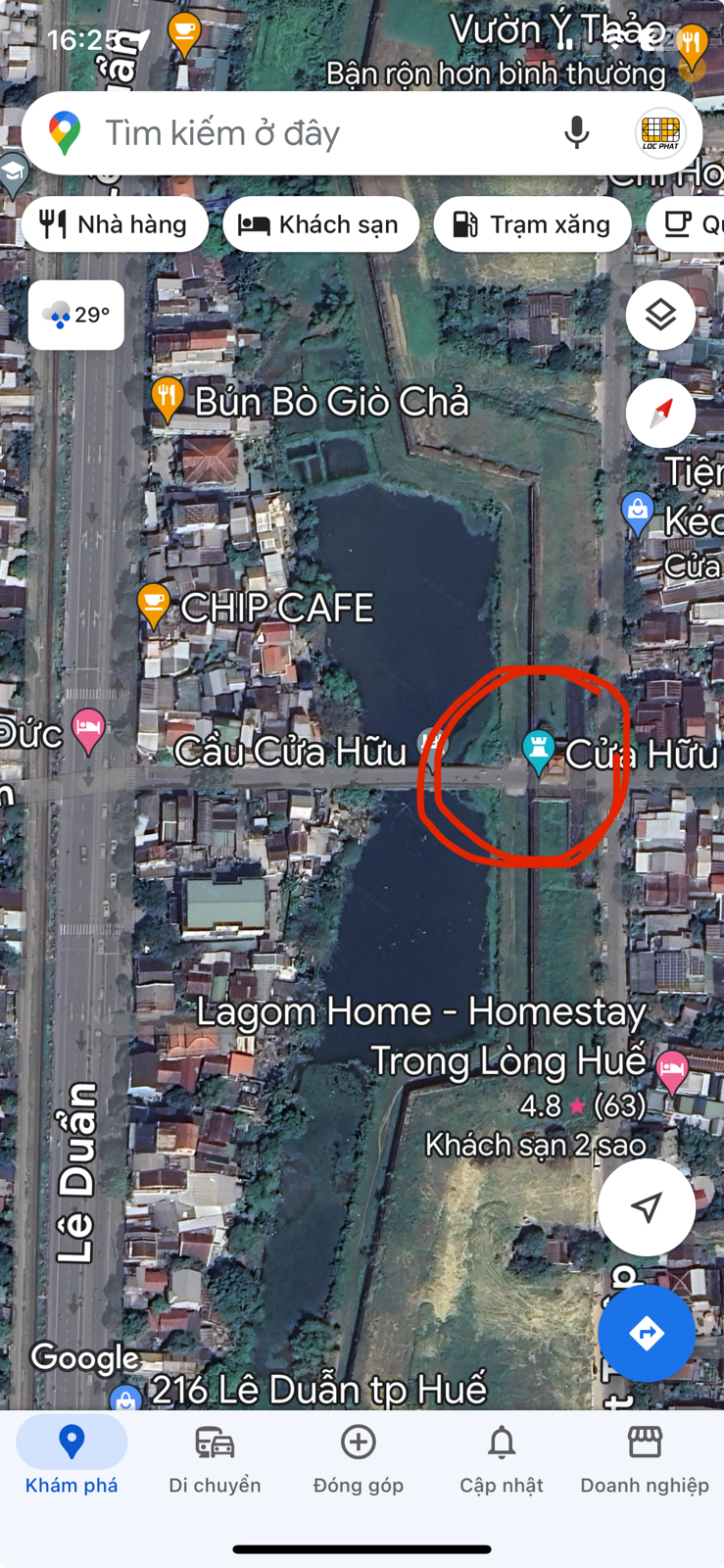
Task: Switch to the Đóng góp tab
Action: point(358,1458)
